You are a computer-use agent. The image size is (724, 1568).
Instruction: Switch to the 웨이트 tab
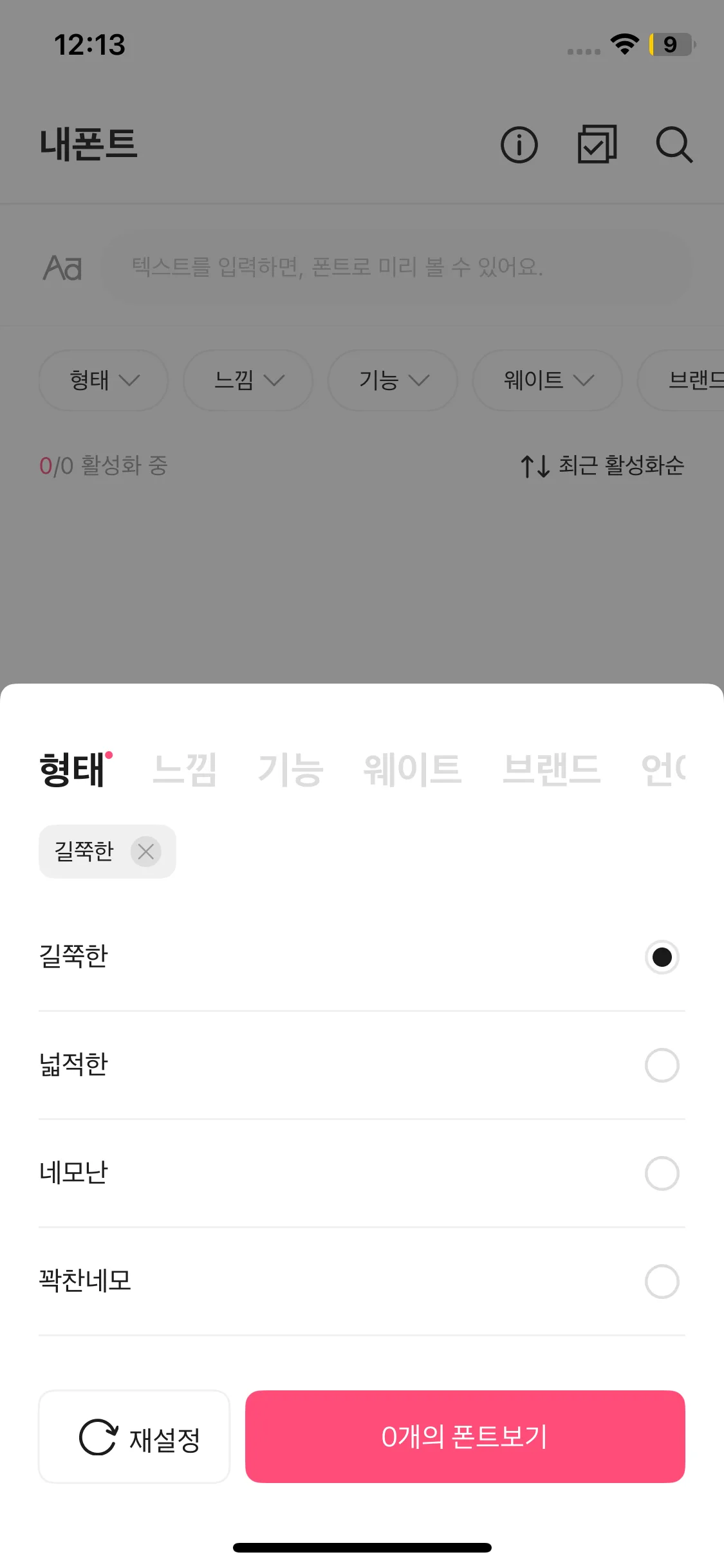pyautogui.click(x=413, y=769)
